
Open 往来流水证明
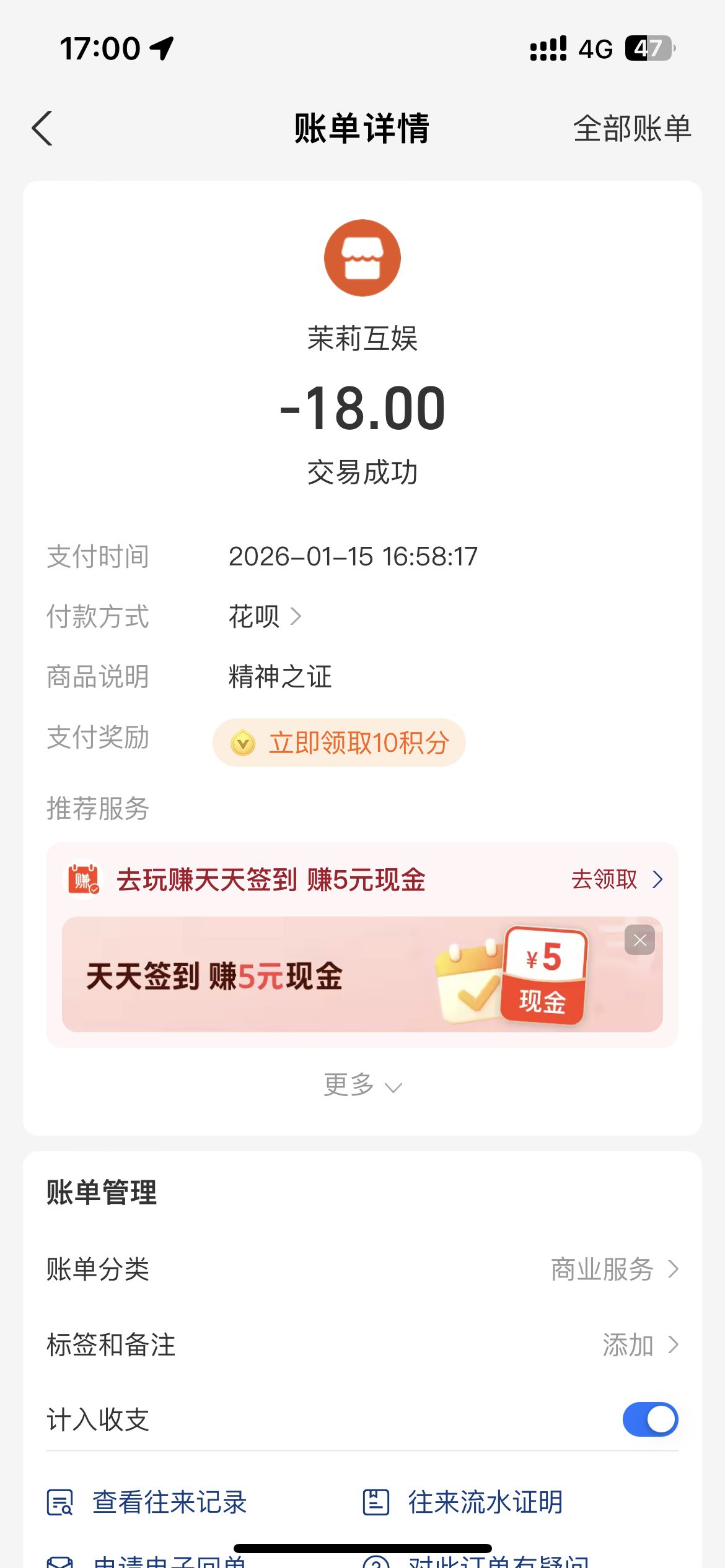(x=463, y=1502)
